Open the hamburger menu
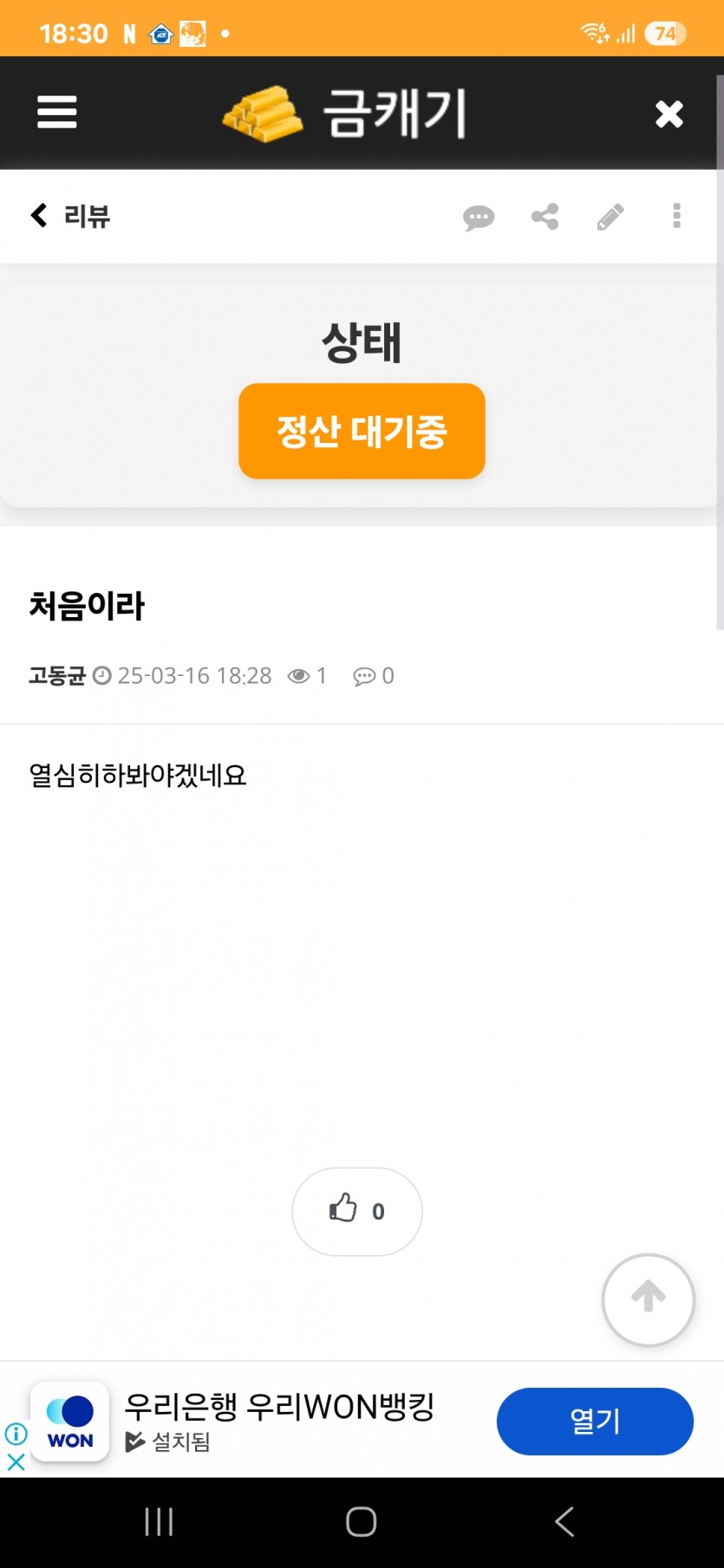724x1568 pixels. point(57,113)
